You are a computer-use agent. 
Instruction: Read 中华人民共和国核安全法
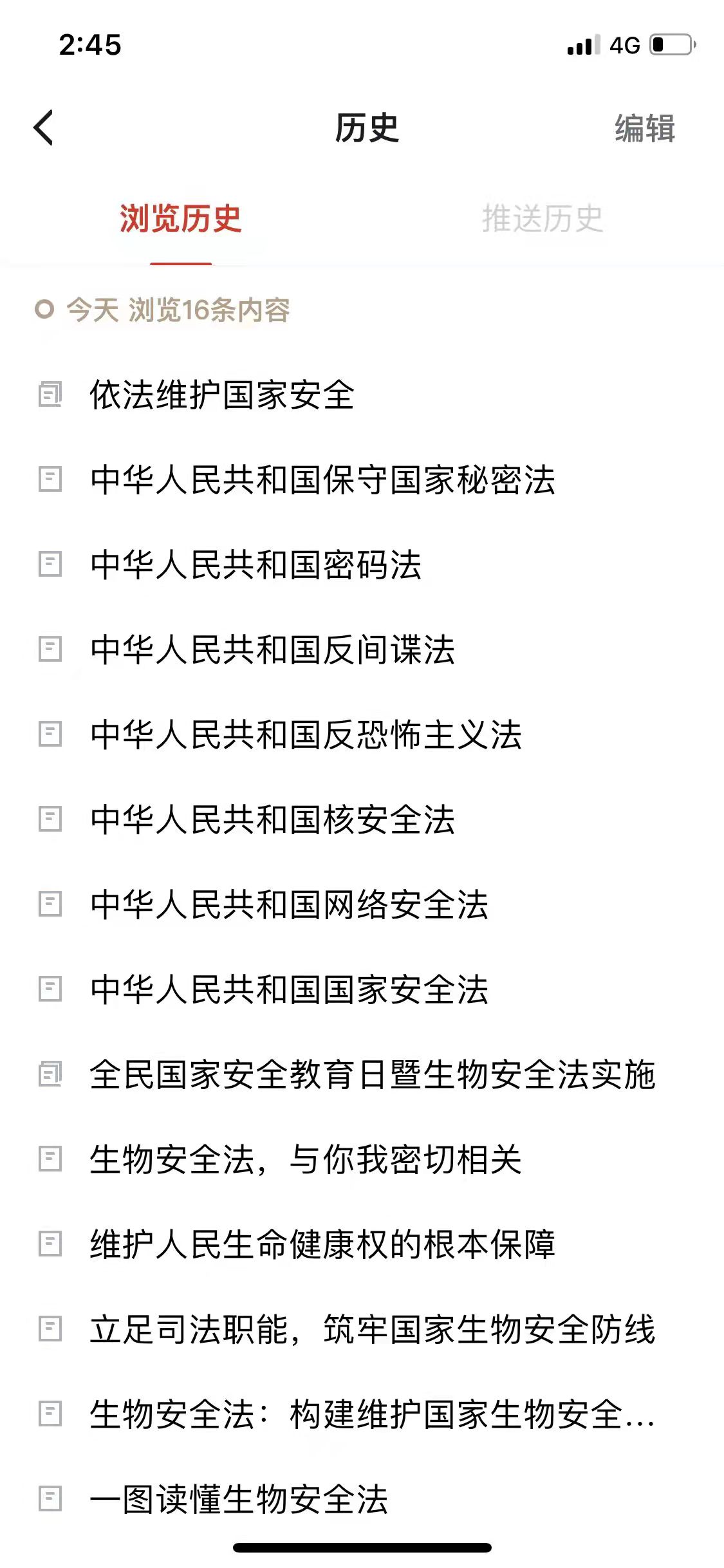tap(362, 819)
